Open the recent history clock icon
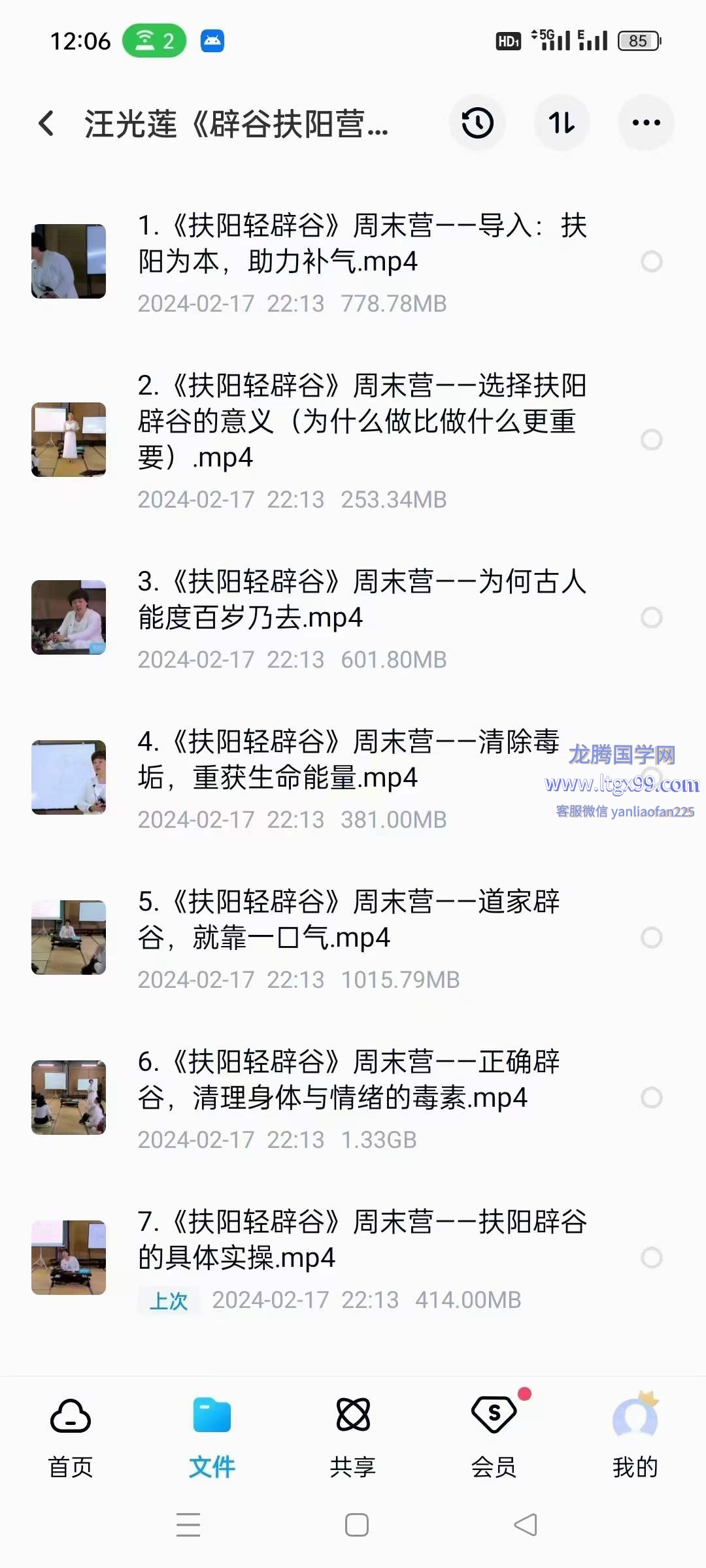The image size is (706, 1568). point(477,123)
